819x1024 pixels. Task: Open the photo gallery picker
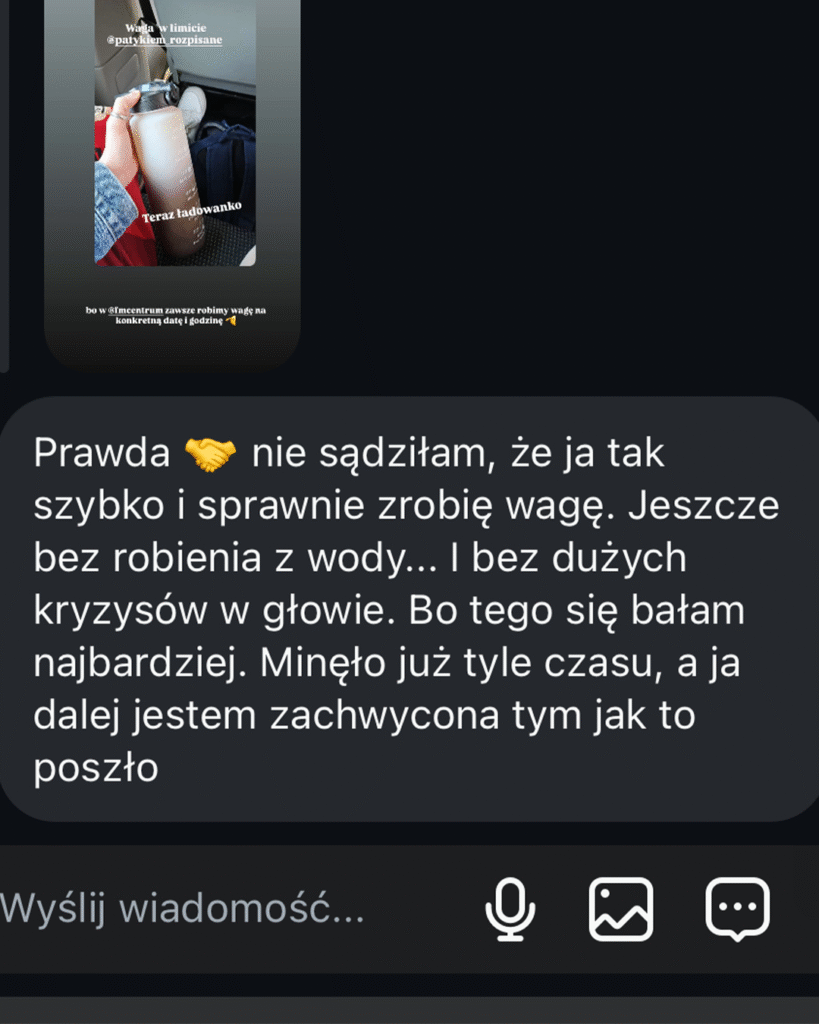621,909
